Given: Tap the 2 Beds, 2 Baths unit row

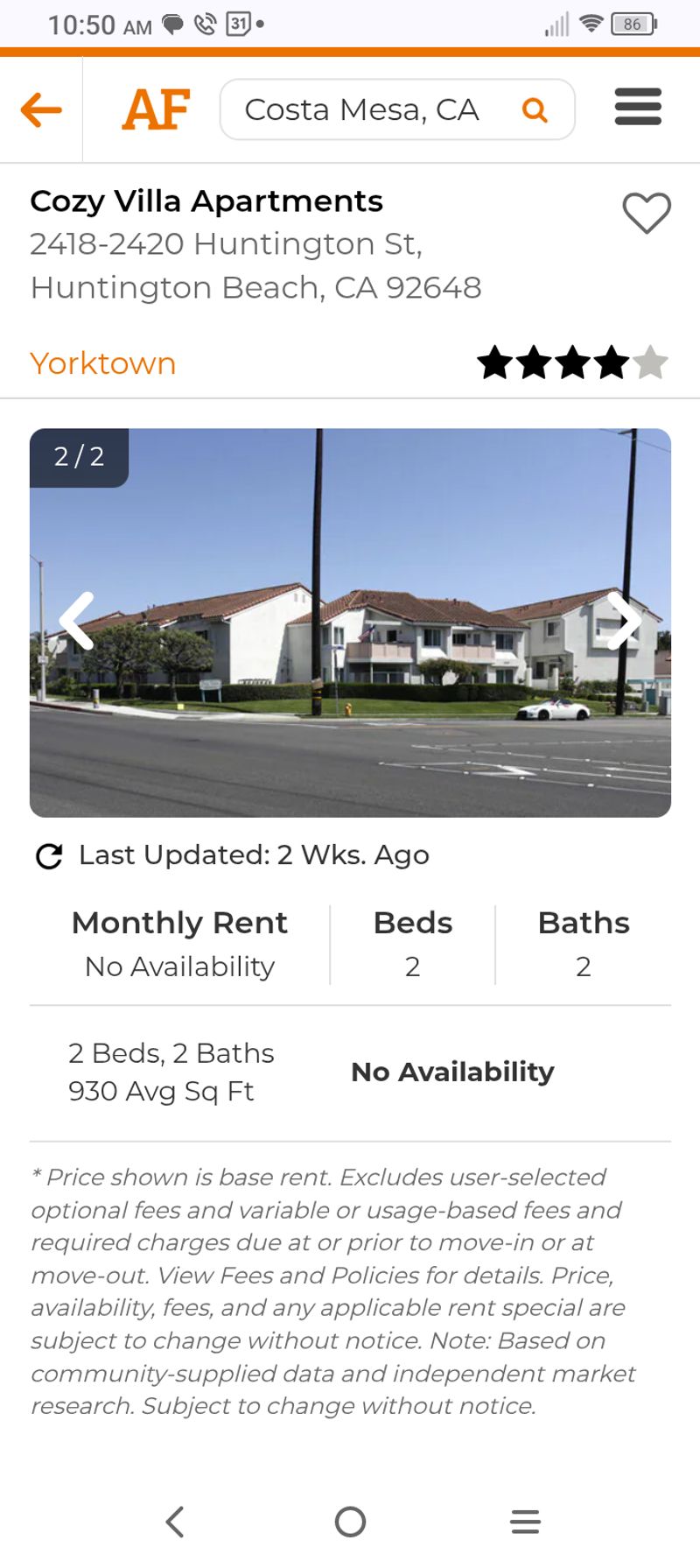Looking at the screenshot, I should point(170,1072).
